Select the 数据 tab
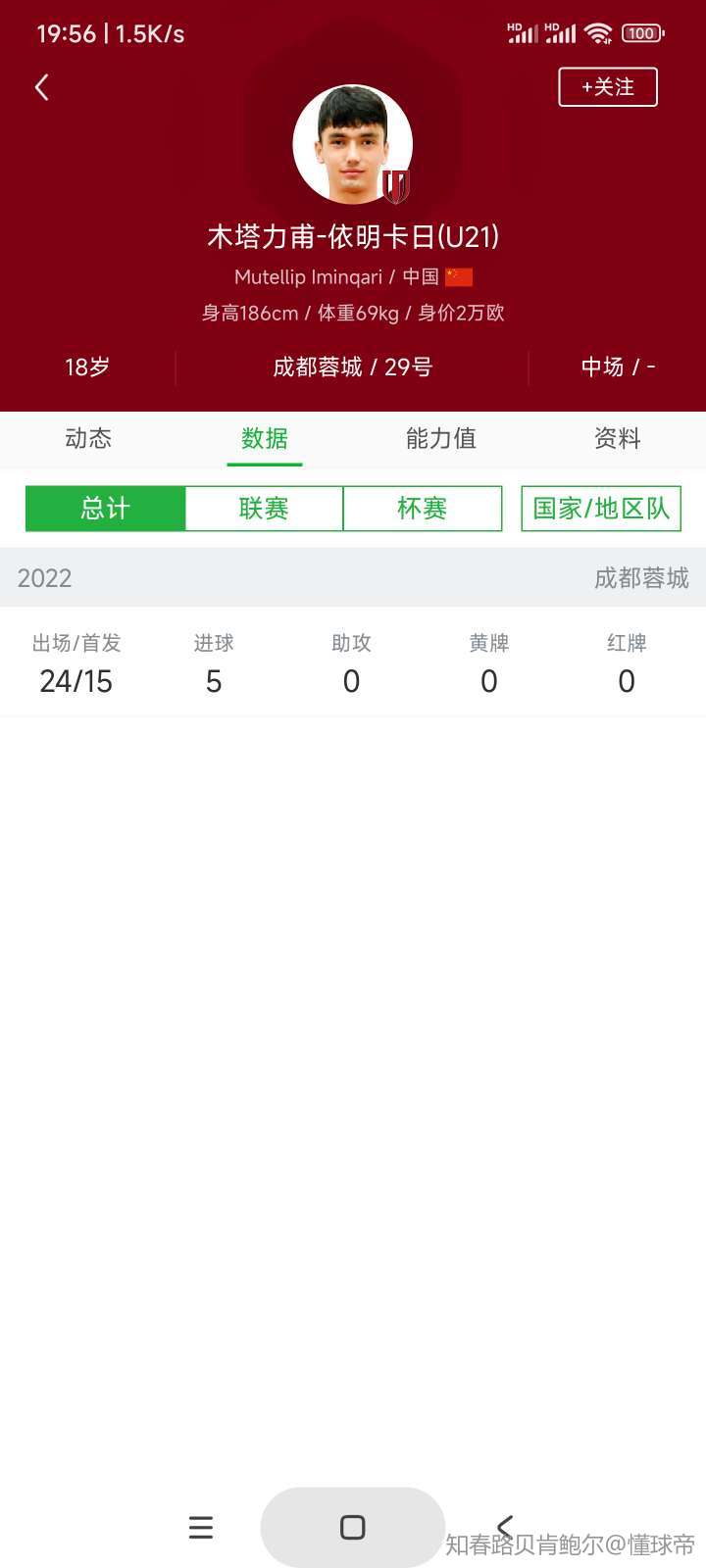This screenshot has width=706, height=1568. point(265,438)
